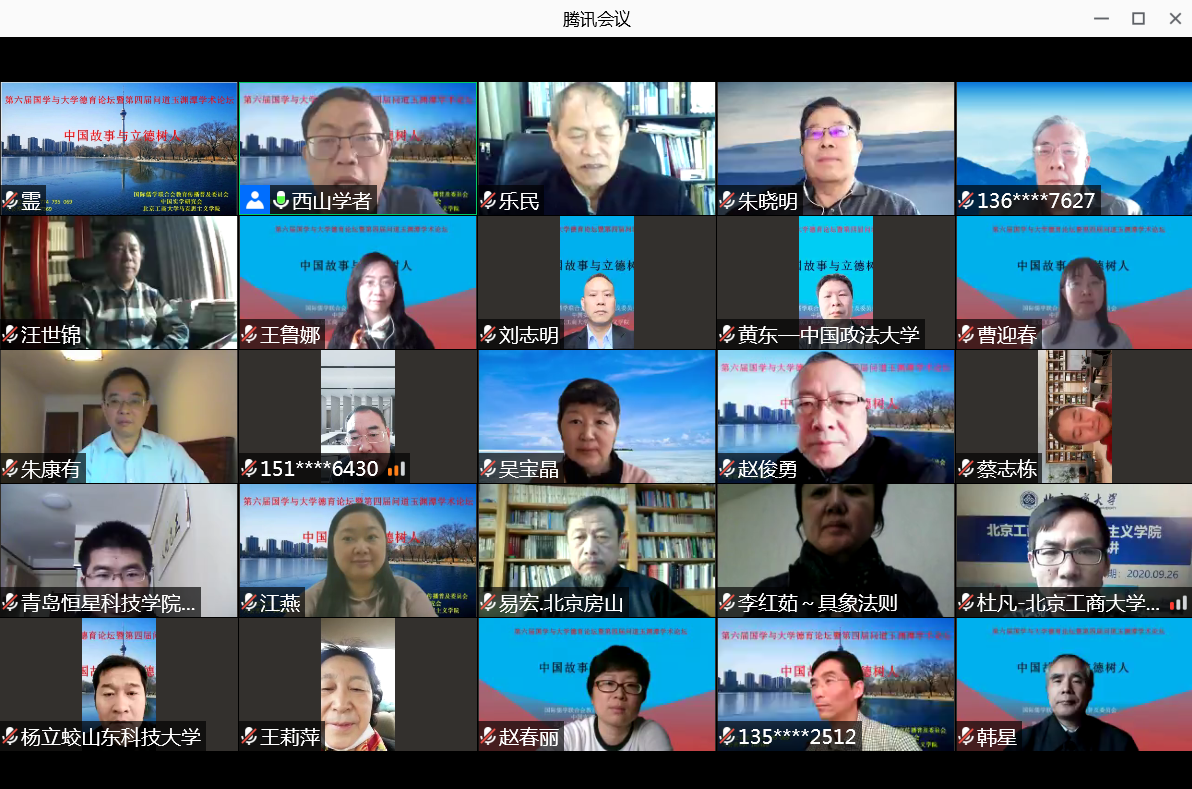Tap 王莉萍's video tile
Screen dimensions: 1192x789
click(x=357, y=684)
